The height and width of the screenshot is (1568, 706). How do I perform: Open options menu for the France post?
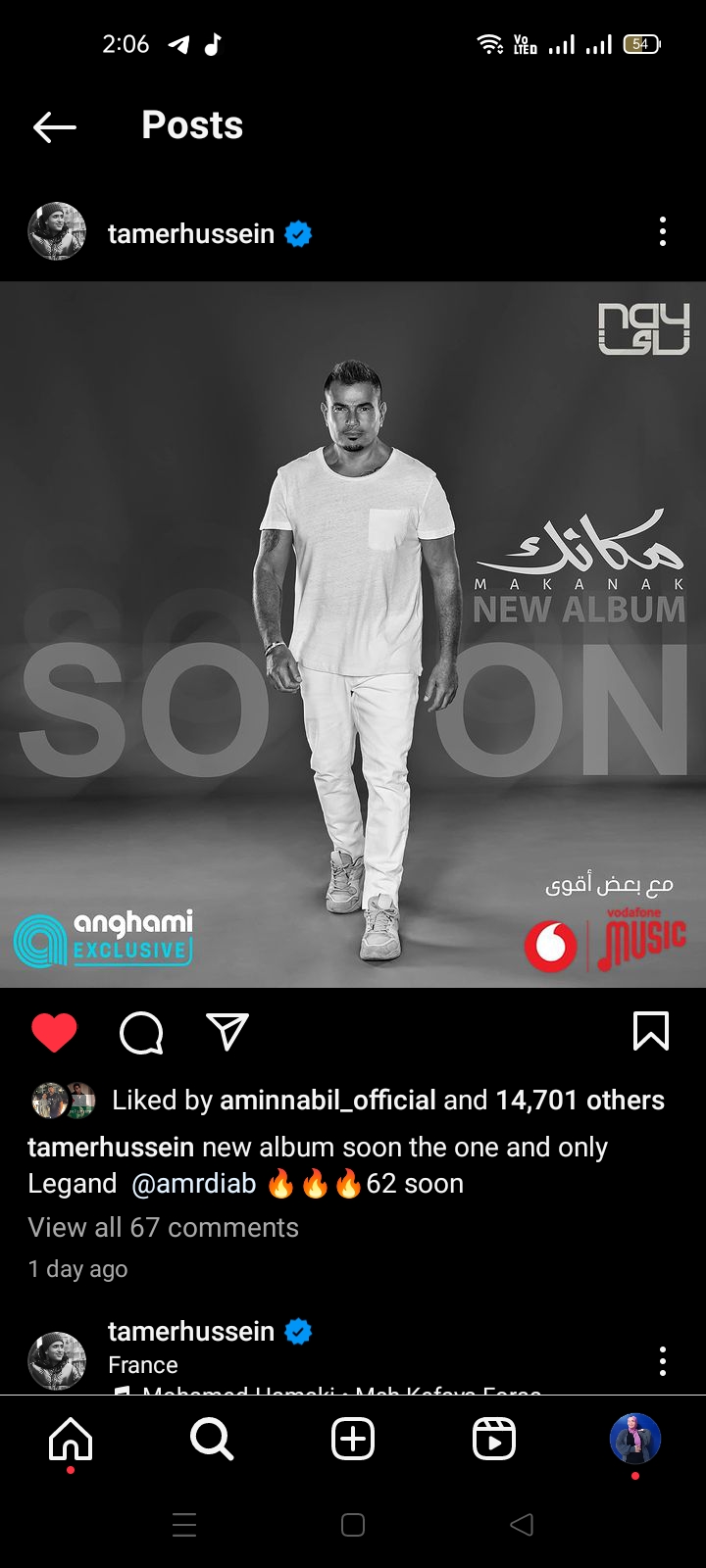(663, 1359)
